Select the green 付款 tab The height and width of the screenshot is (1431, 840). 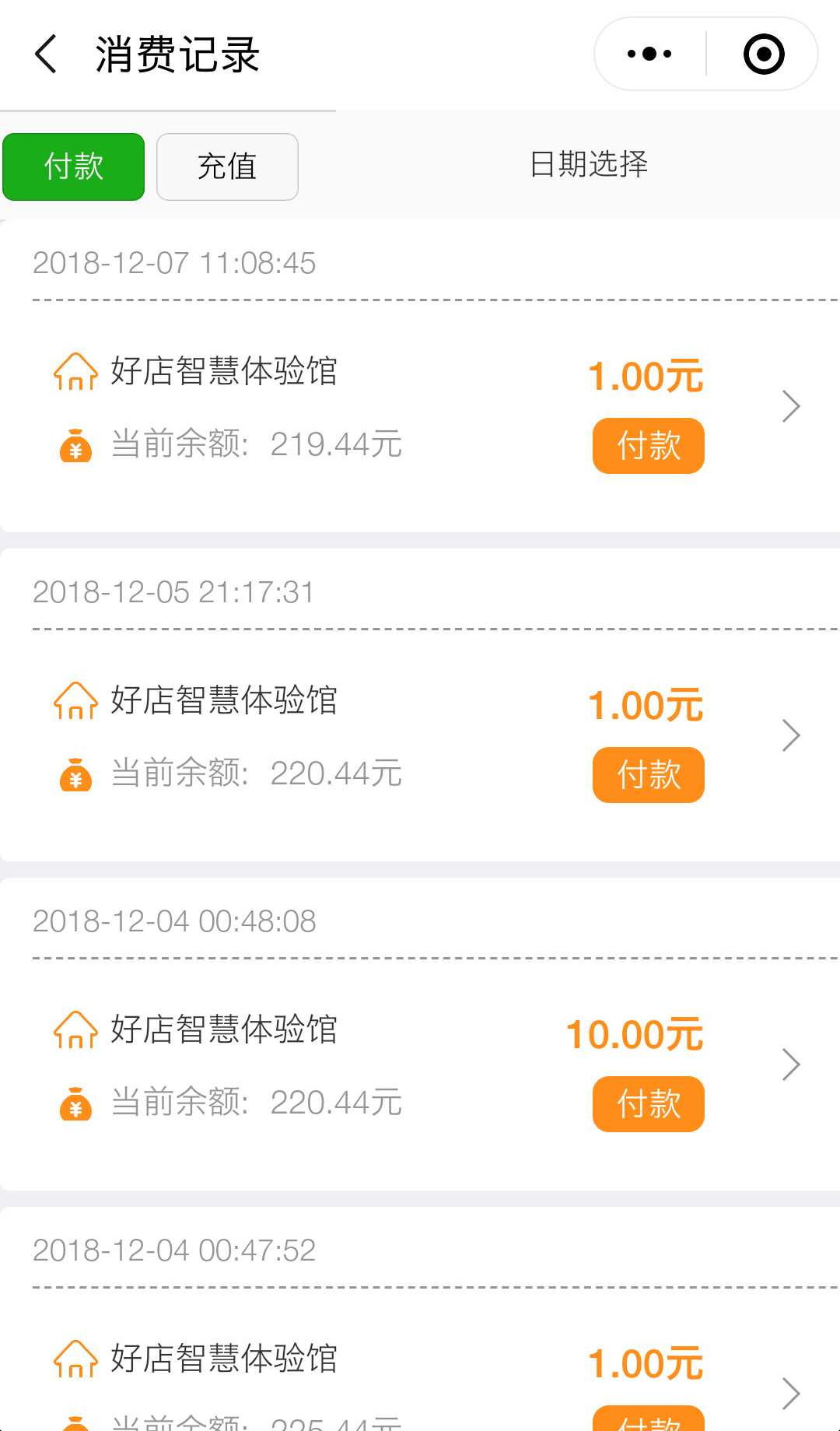[74, 167]
